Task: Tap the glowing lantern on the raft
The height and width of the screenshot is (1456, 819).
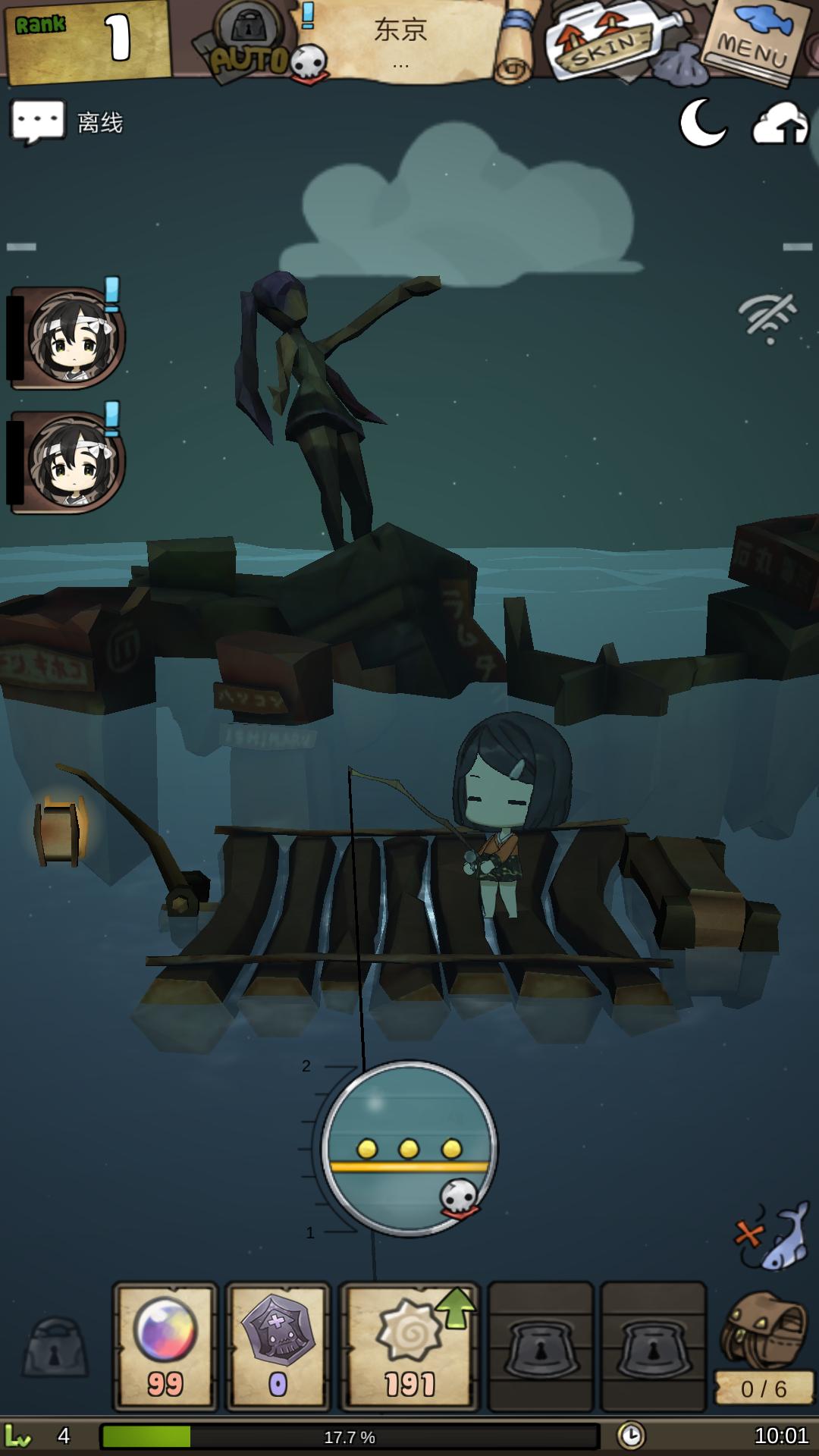Action: (59, 830)
